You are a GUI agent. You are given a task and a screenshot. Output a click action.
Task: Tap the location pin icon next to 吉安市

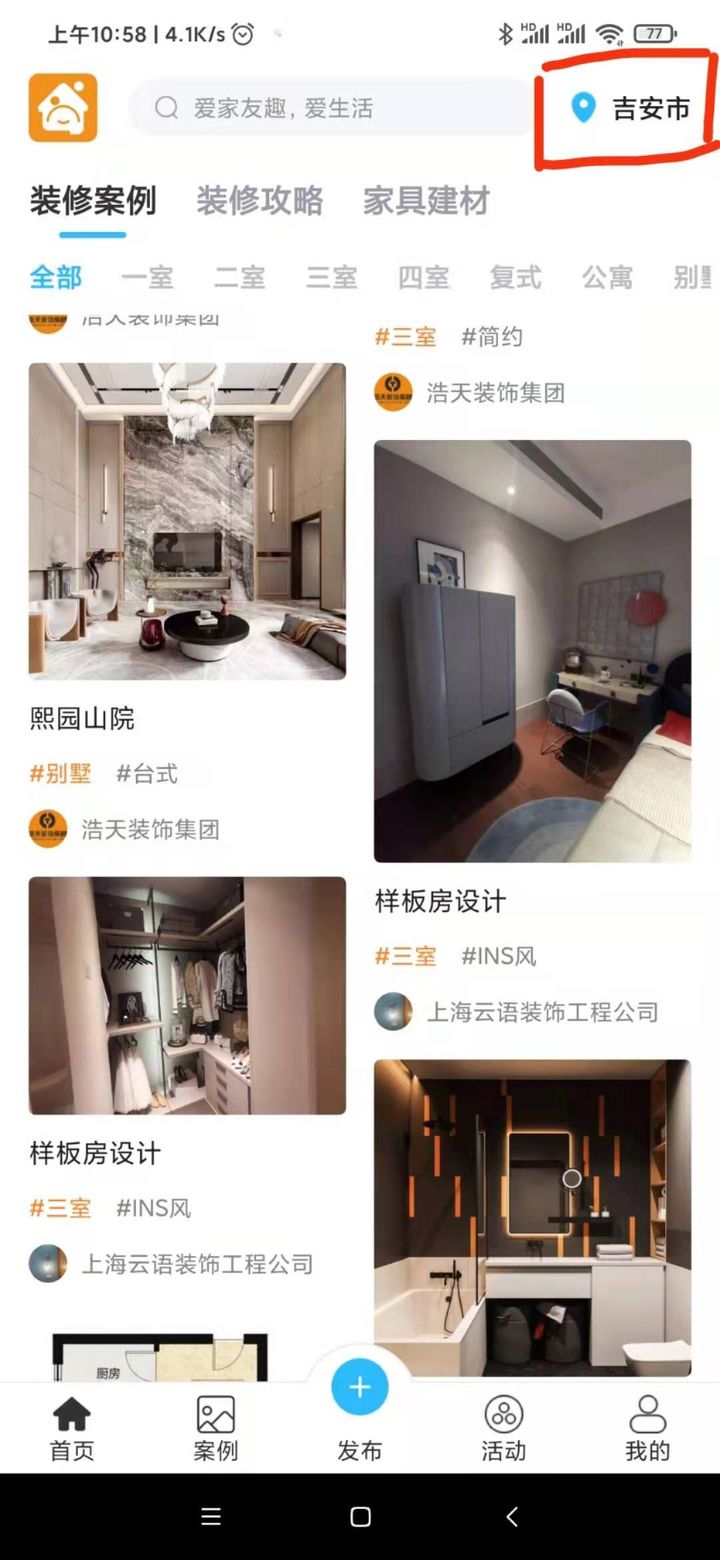580,108
